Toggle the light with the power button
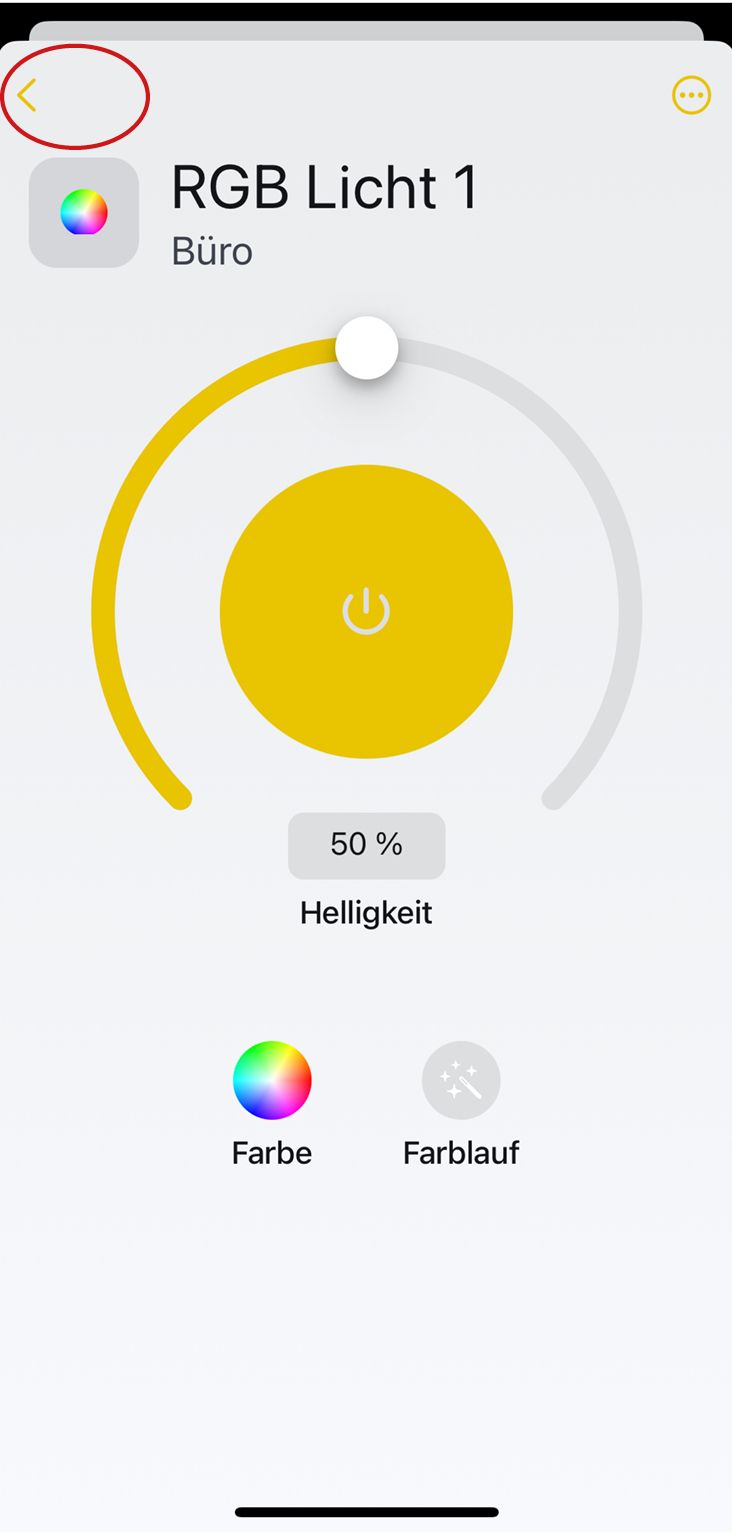This screenshot has width=732, height=1535. pyautogui.click(x=366, y=612)
